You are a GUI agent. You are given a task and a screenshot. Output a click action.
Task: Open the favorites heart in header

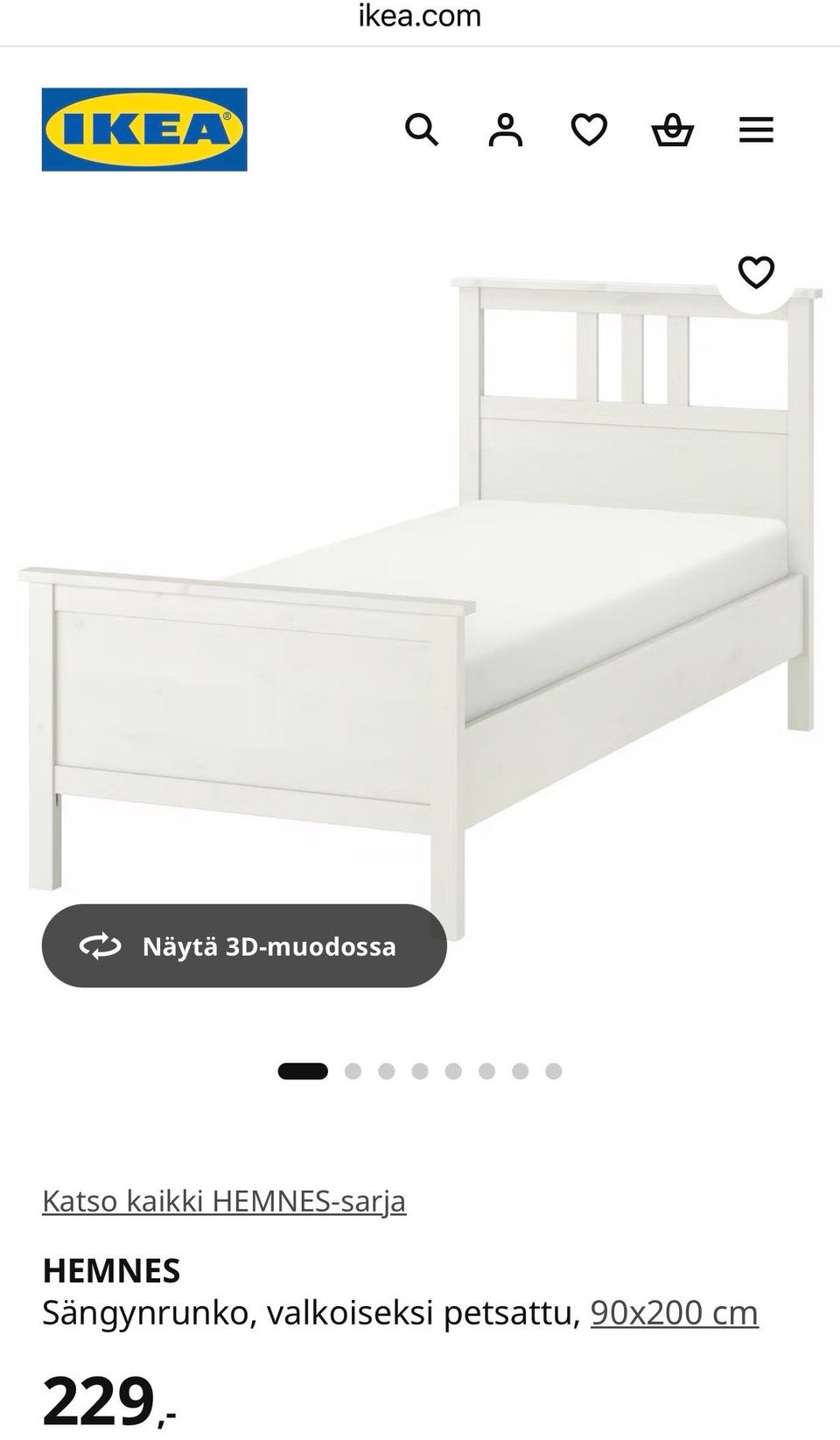pos(589,130)
